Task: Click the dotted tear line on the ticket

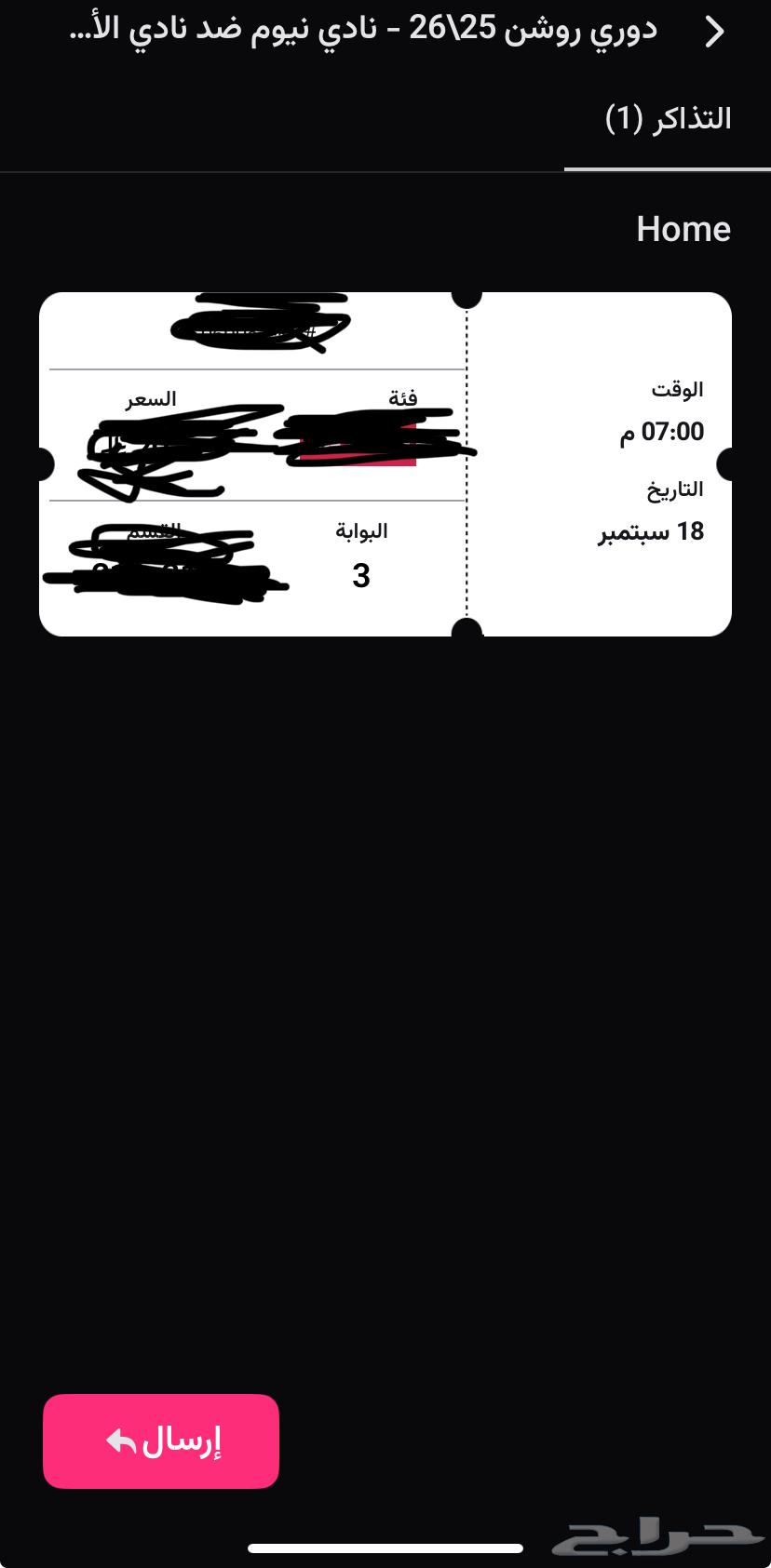Action: tap(466, 465)
